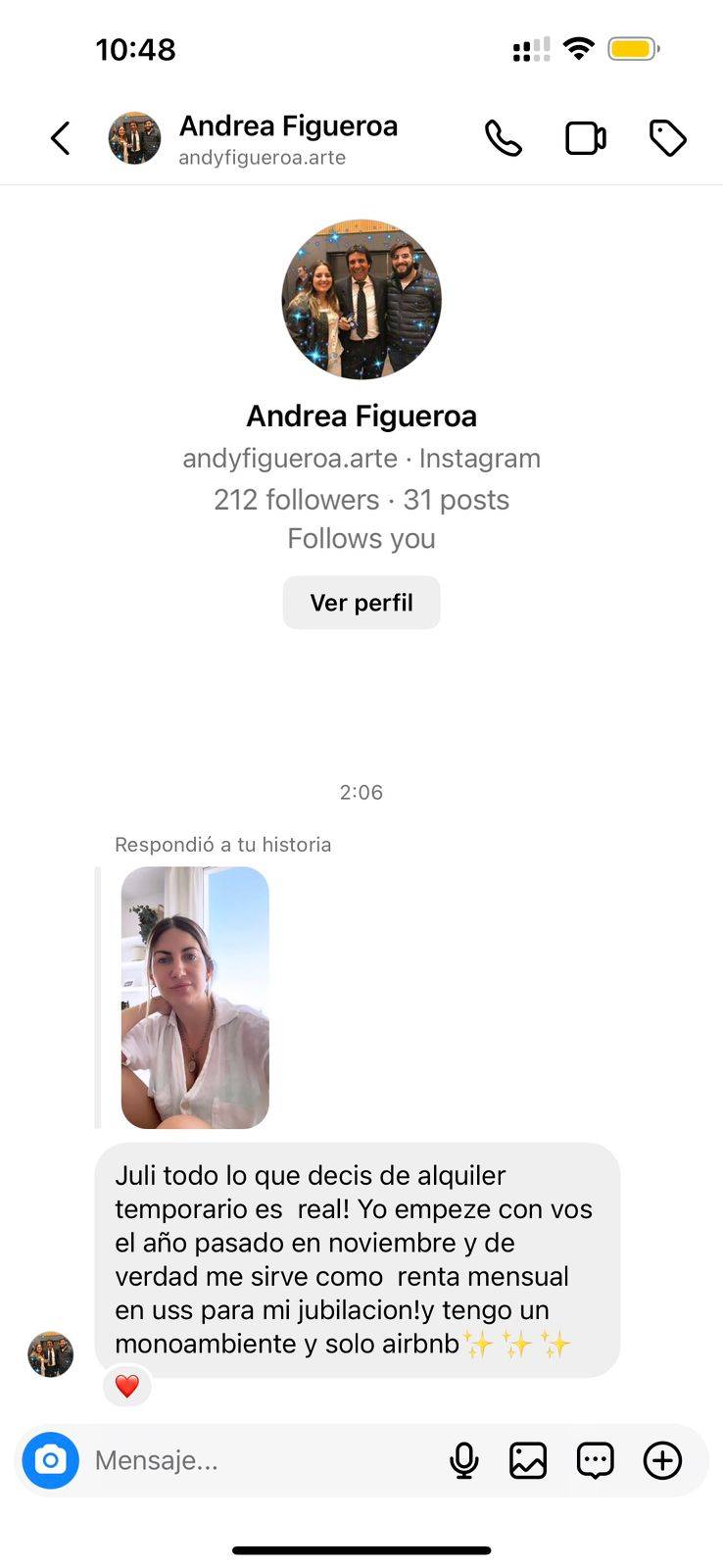
Task: Start a video call with Andrea Figueroa
Action: click(x=585, y=138)
